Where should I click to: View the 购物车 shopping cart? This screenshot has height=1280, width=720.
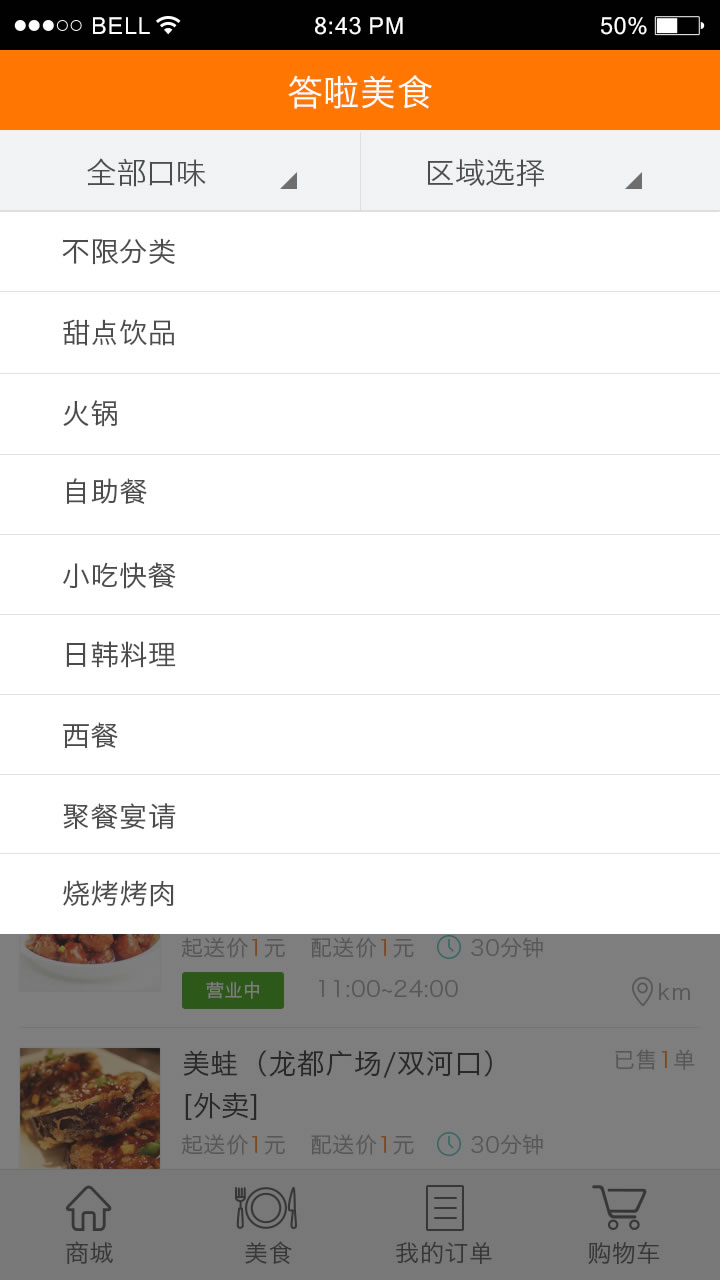[x=622, y=1225]
